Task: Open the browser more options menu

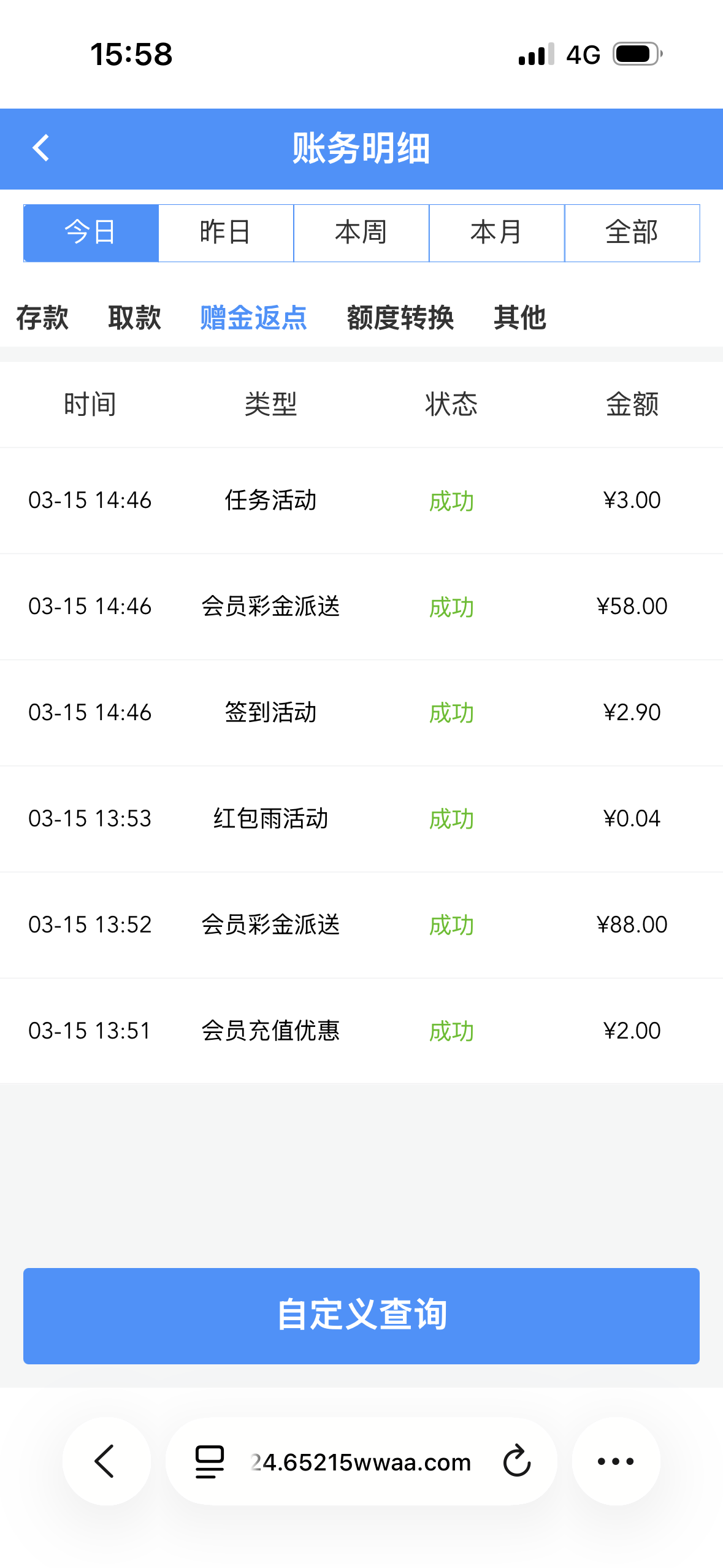Action: [x=616, y=1461]
